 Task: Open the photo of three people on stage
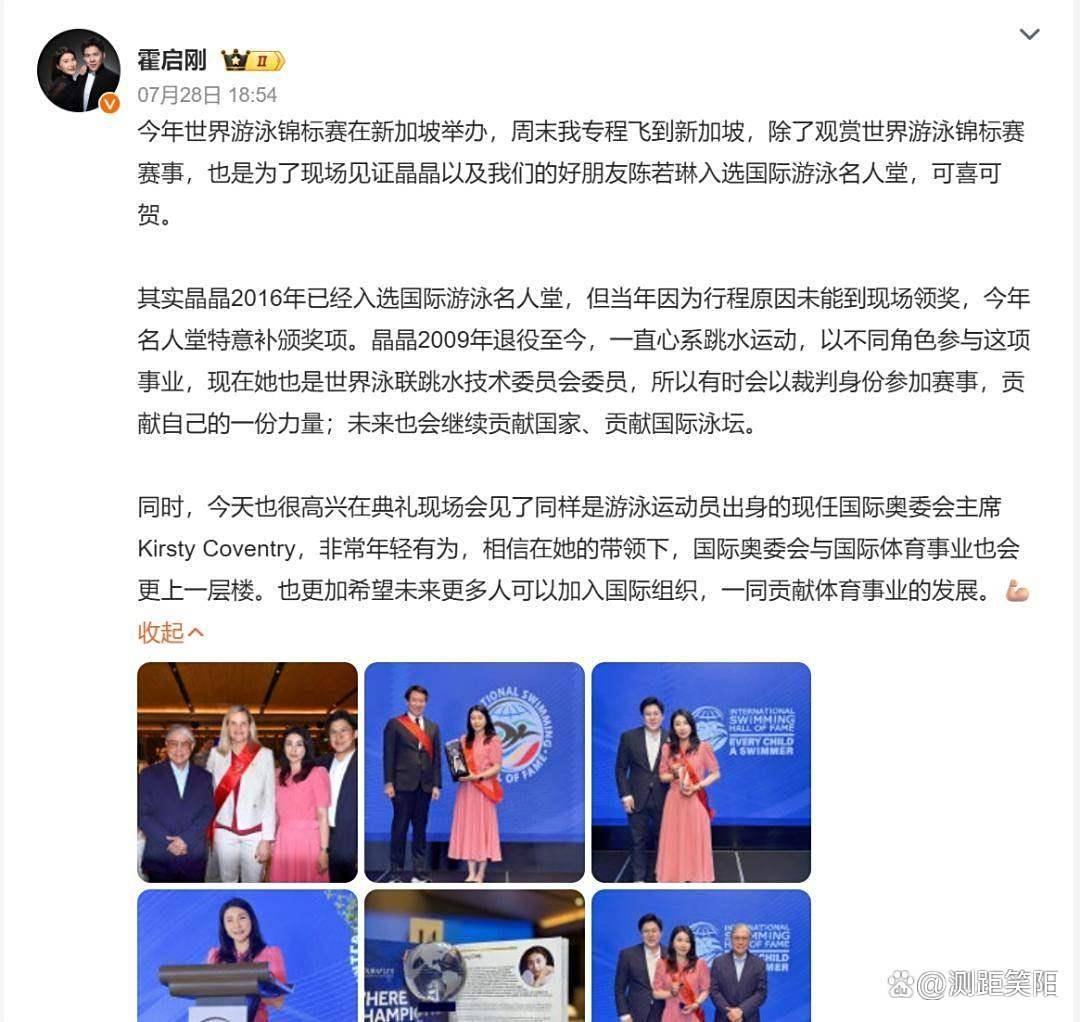(701, 955)
